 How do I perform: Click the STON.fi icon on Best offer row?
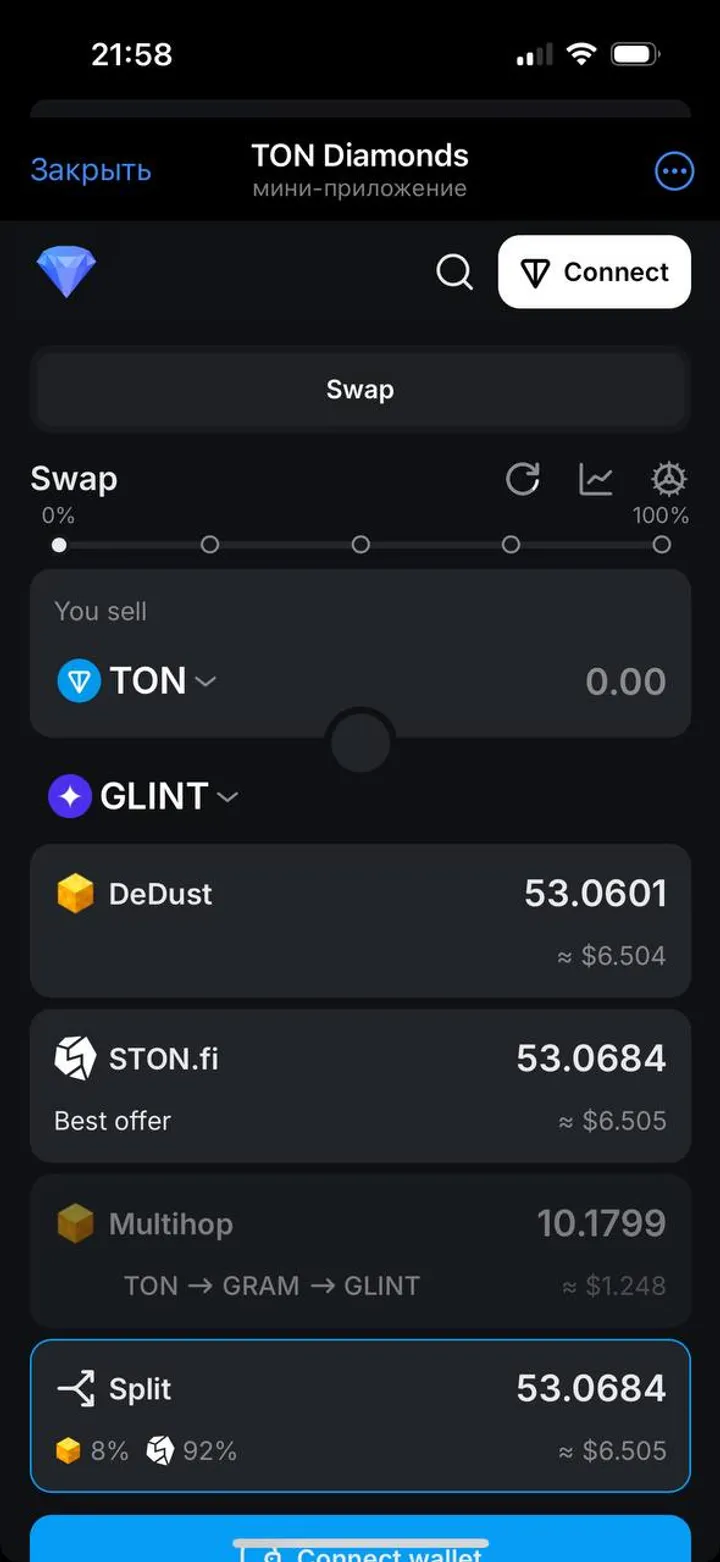pyautogui.click(x=76, y=1058)
